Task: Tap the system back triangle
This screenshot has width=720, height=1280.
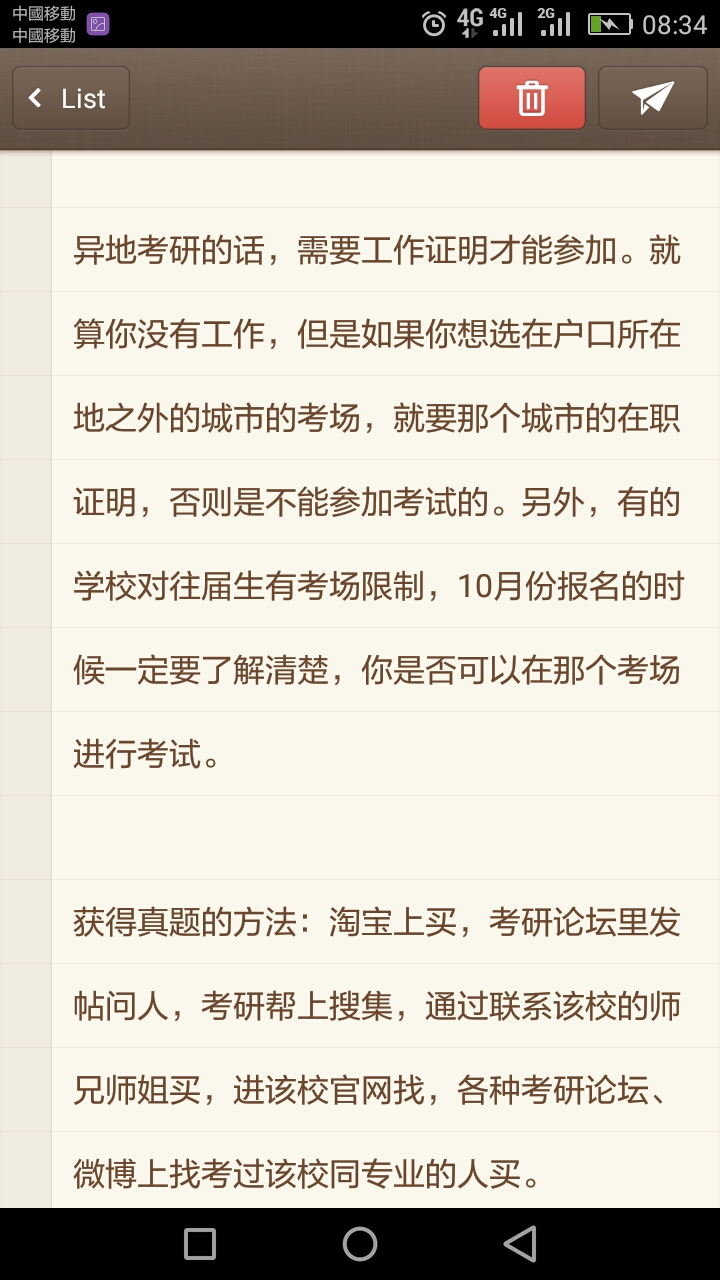Action: pyautogui.click(x=520, y=1244)
